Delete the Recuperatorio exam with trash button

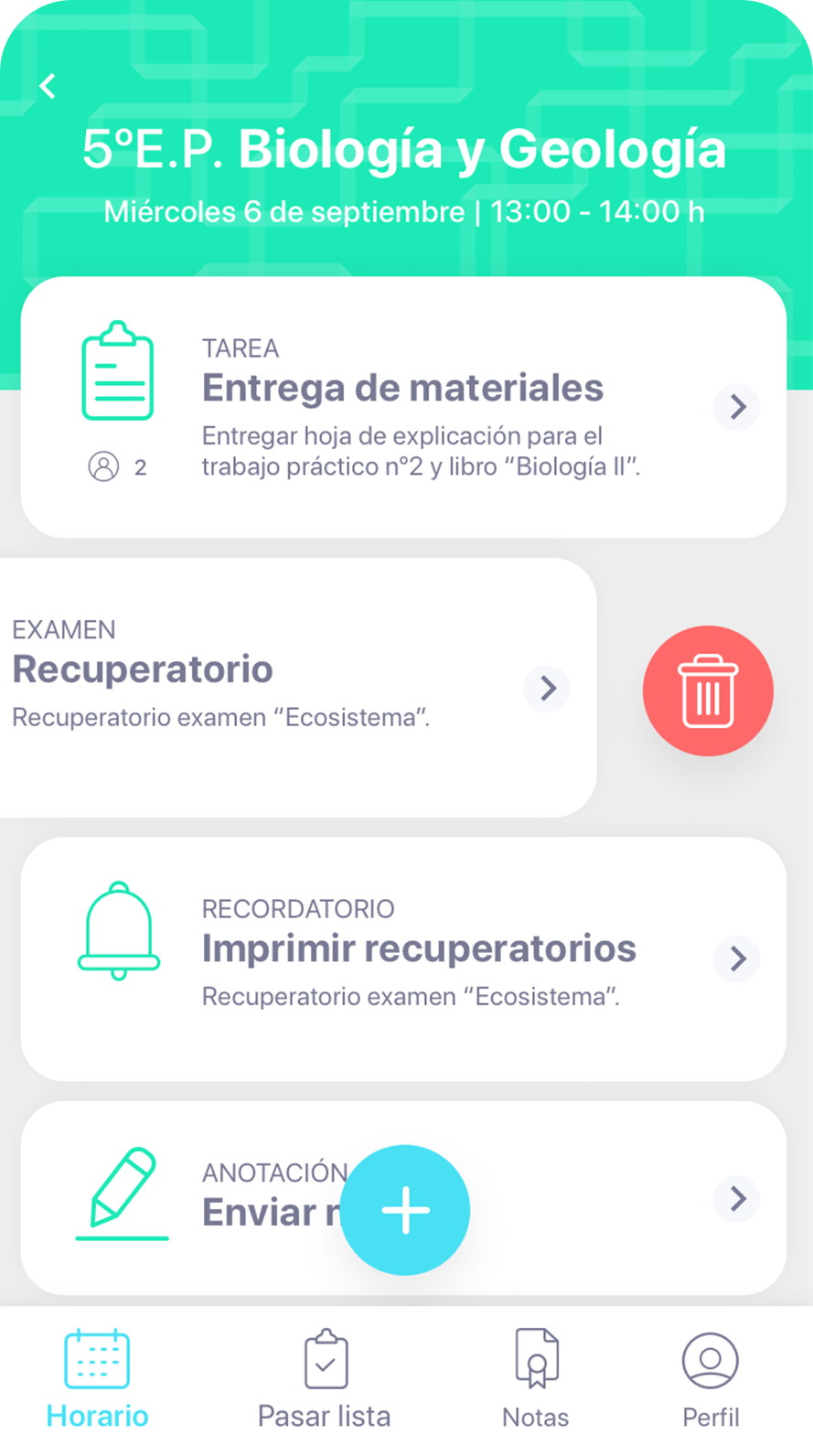pyautogui.click(x=707, y=691)
